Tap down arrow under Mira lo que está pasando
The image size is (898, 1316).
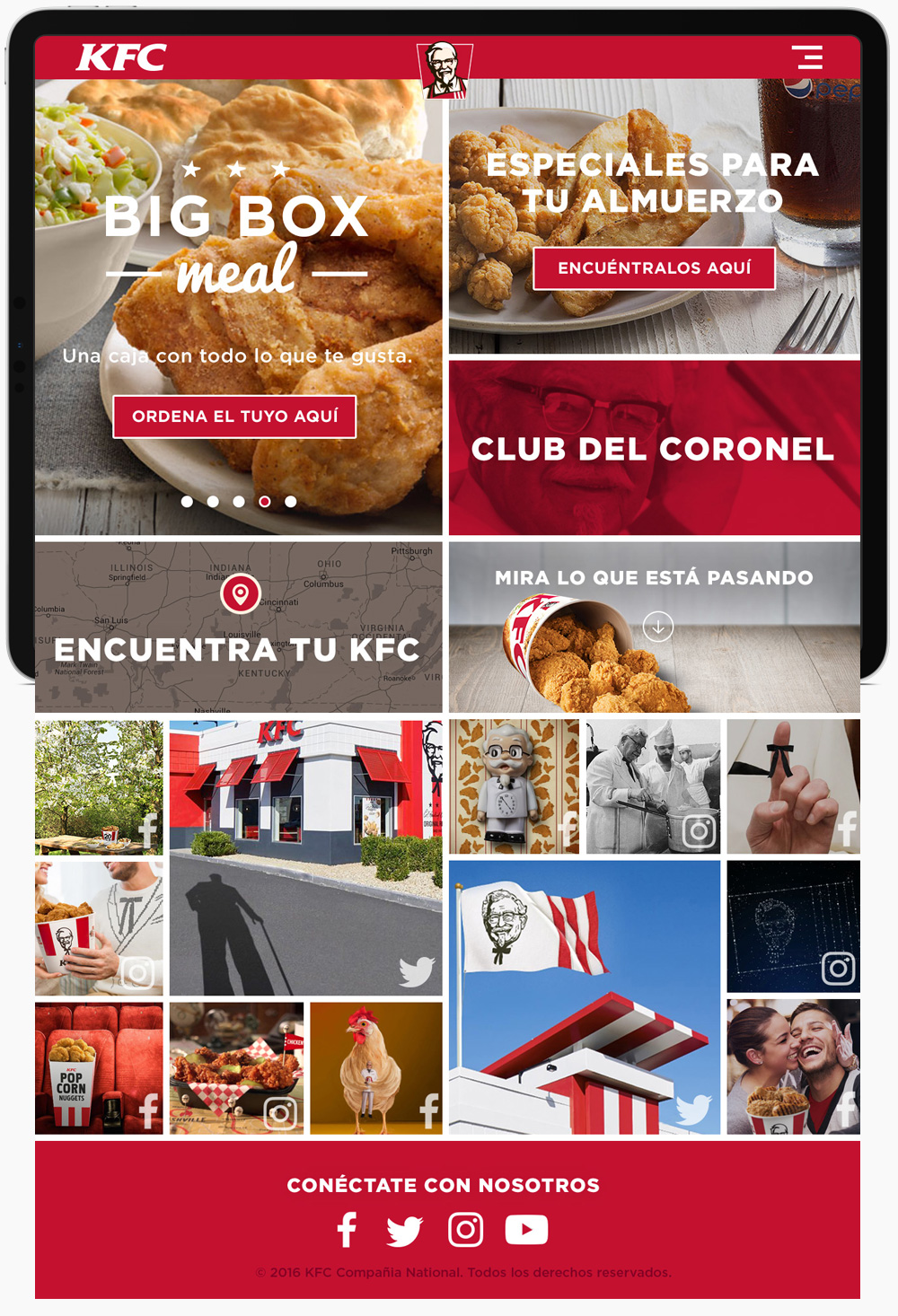tap(658, 627)
